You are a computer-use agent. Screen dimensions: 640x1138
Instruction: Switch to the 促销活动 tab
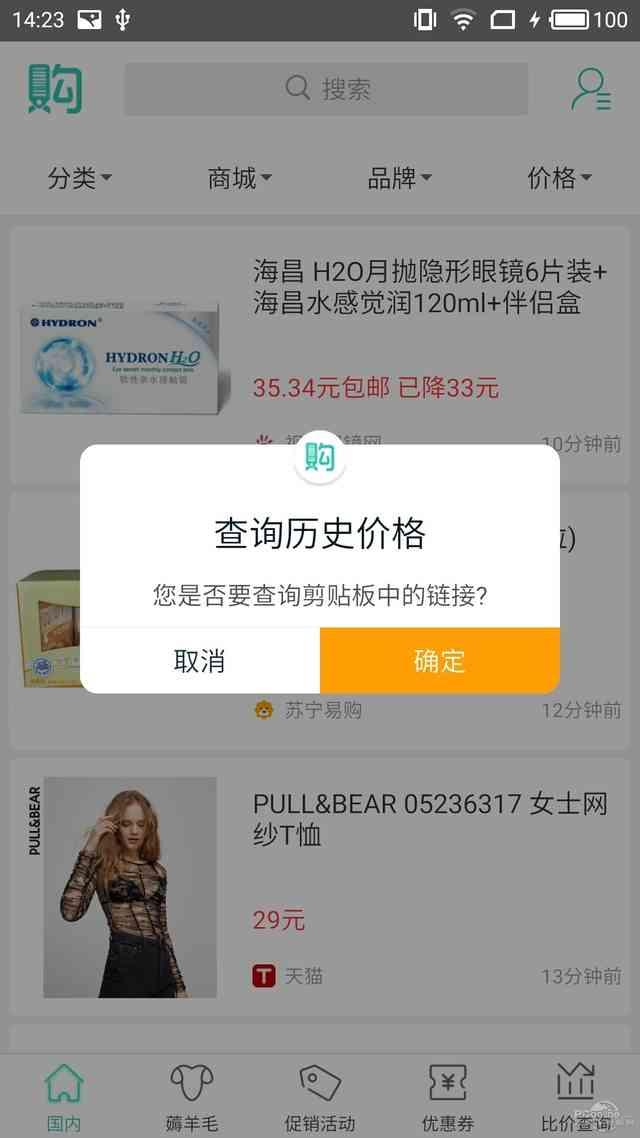(x=320, y=1097)
